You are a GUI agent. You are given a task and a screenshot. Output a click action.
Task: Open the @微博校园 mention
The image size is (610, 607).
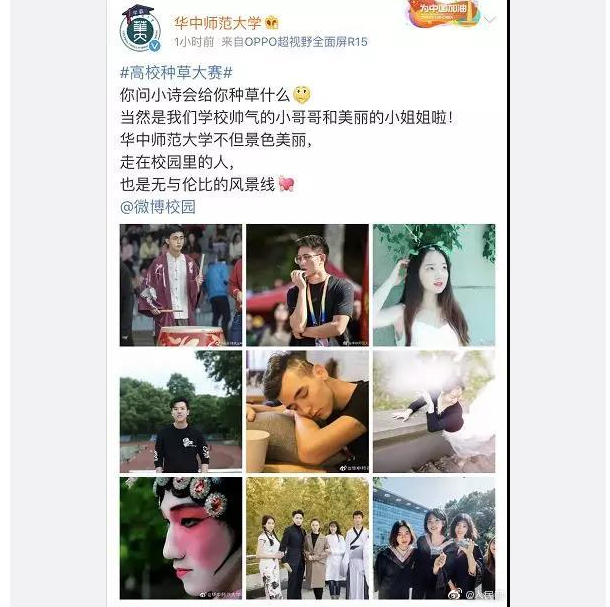click(x=157, y=207)
